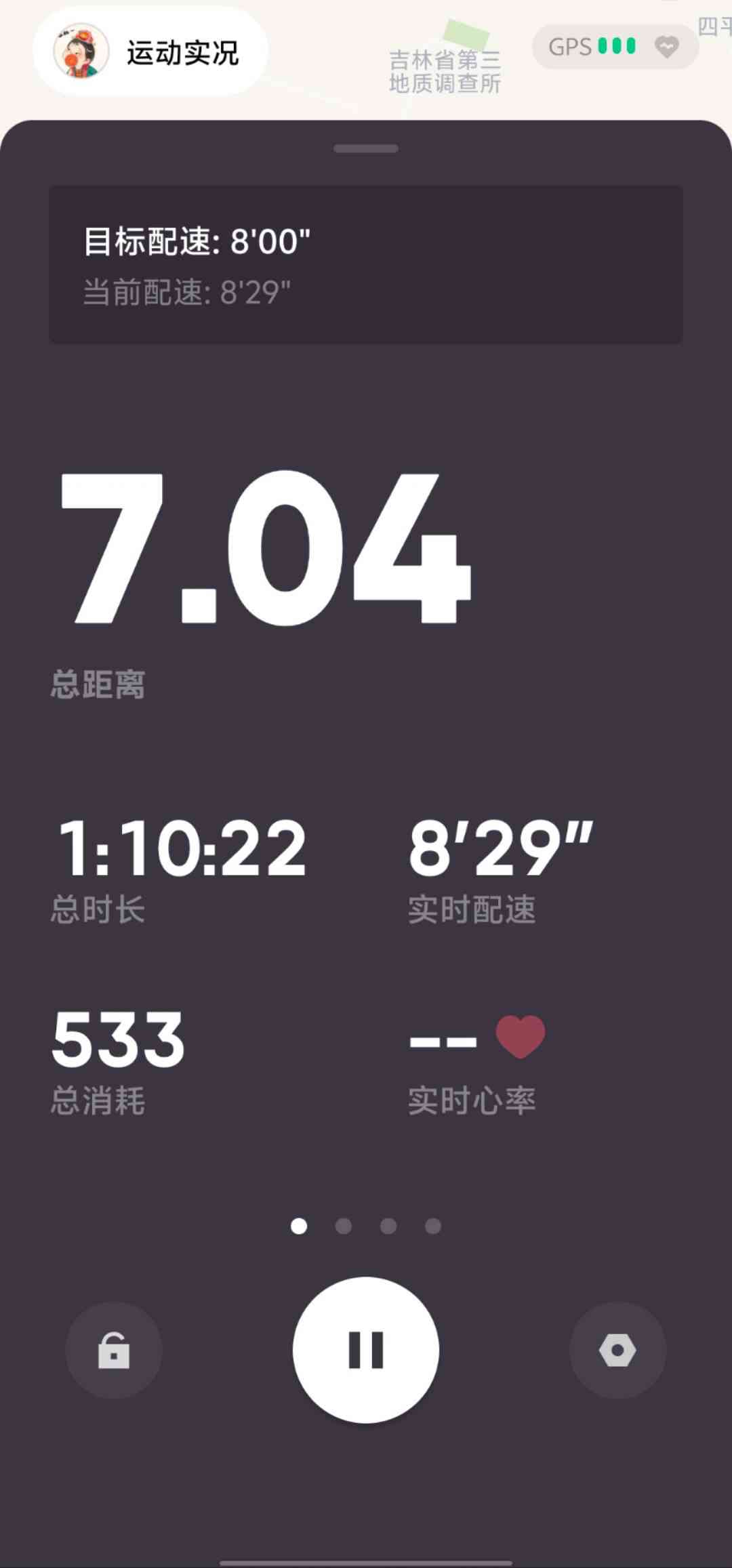Open the workout settings hexagon icon
Image resolution: width=732 pixels, height=1568 pixels.
pos(617,1350)
